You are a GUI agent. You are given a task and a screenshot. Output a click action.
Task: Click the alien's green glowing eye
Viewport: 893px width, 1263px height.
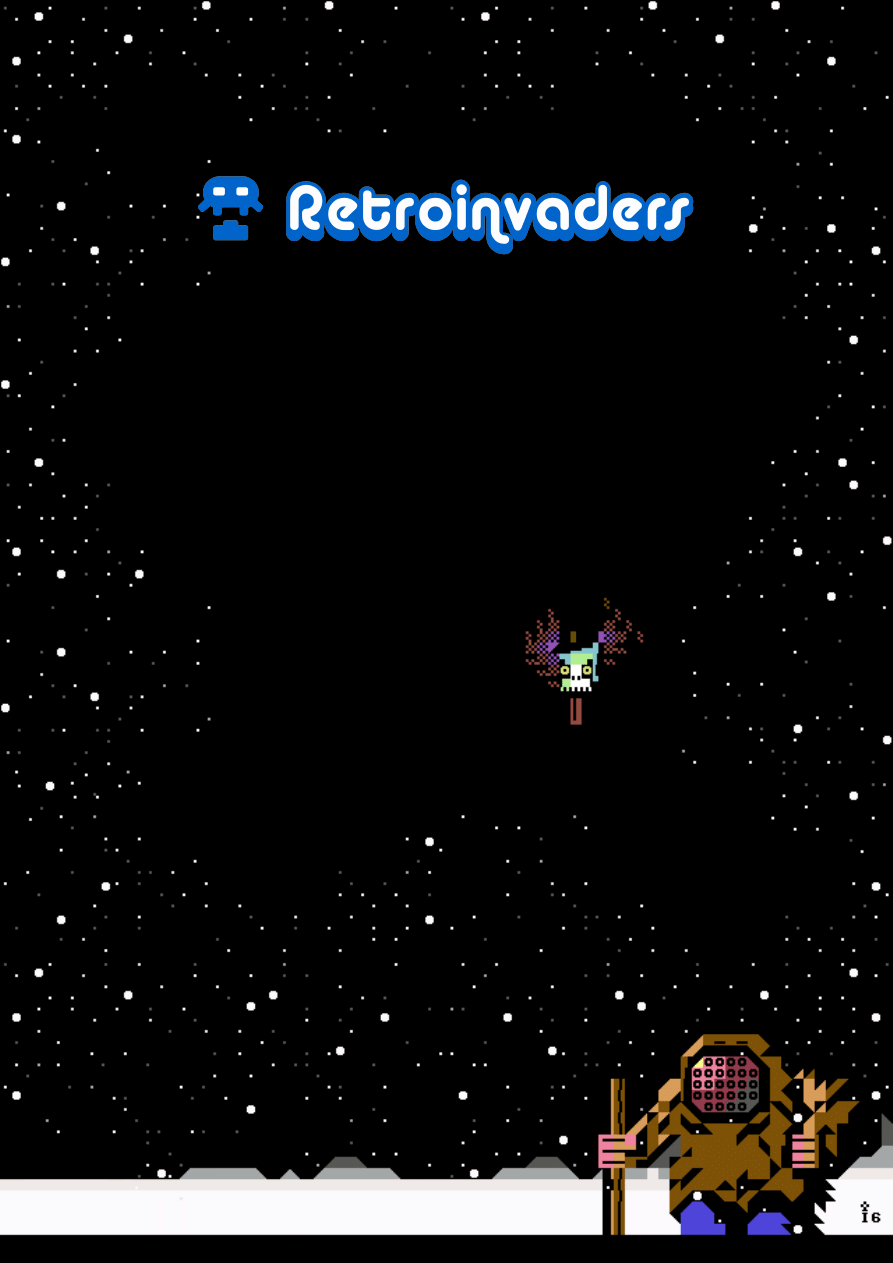566,670
